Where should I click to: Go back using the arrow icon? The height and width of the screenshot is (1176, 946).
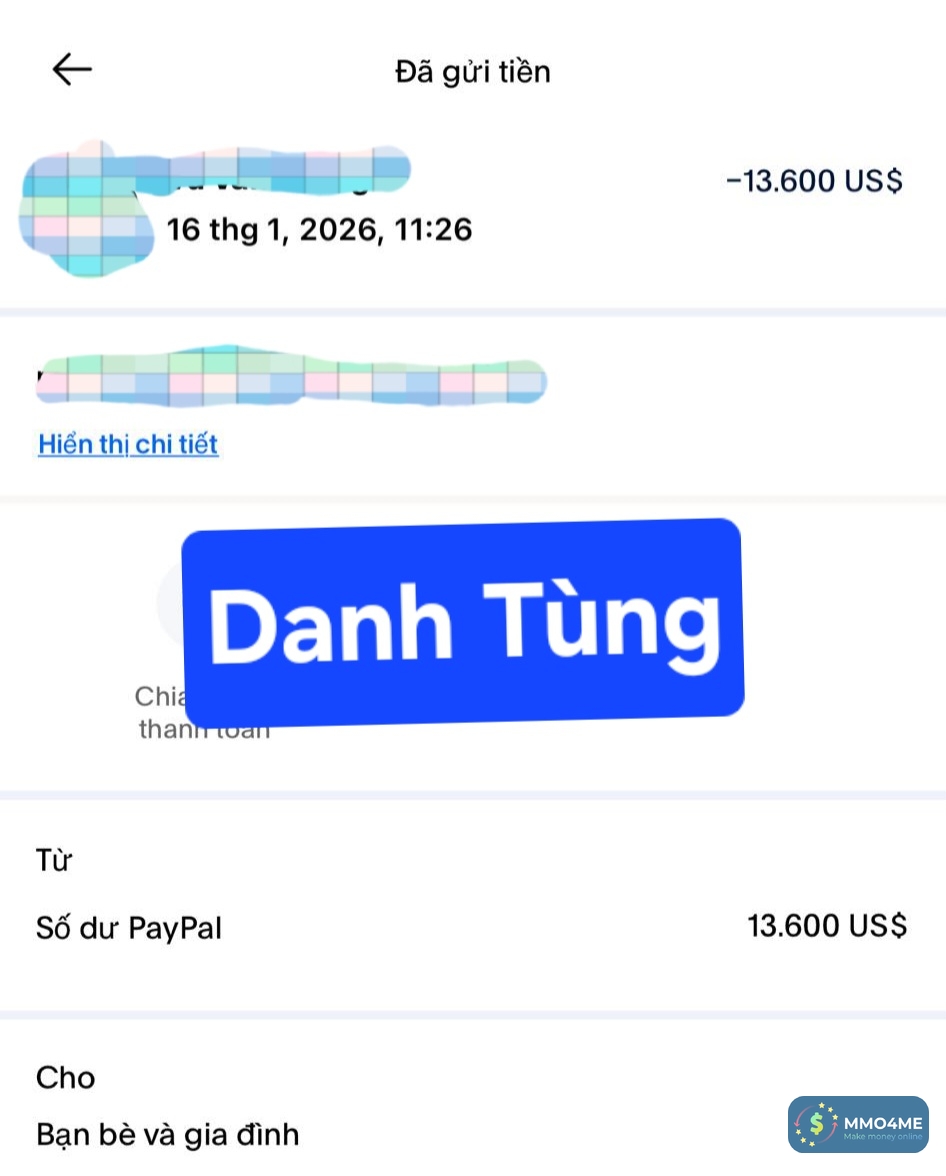[x=72, y=69]
